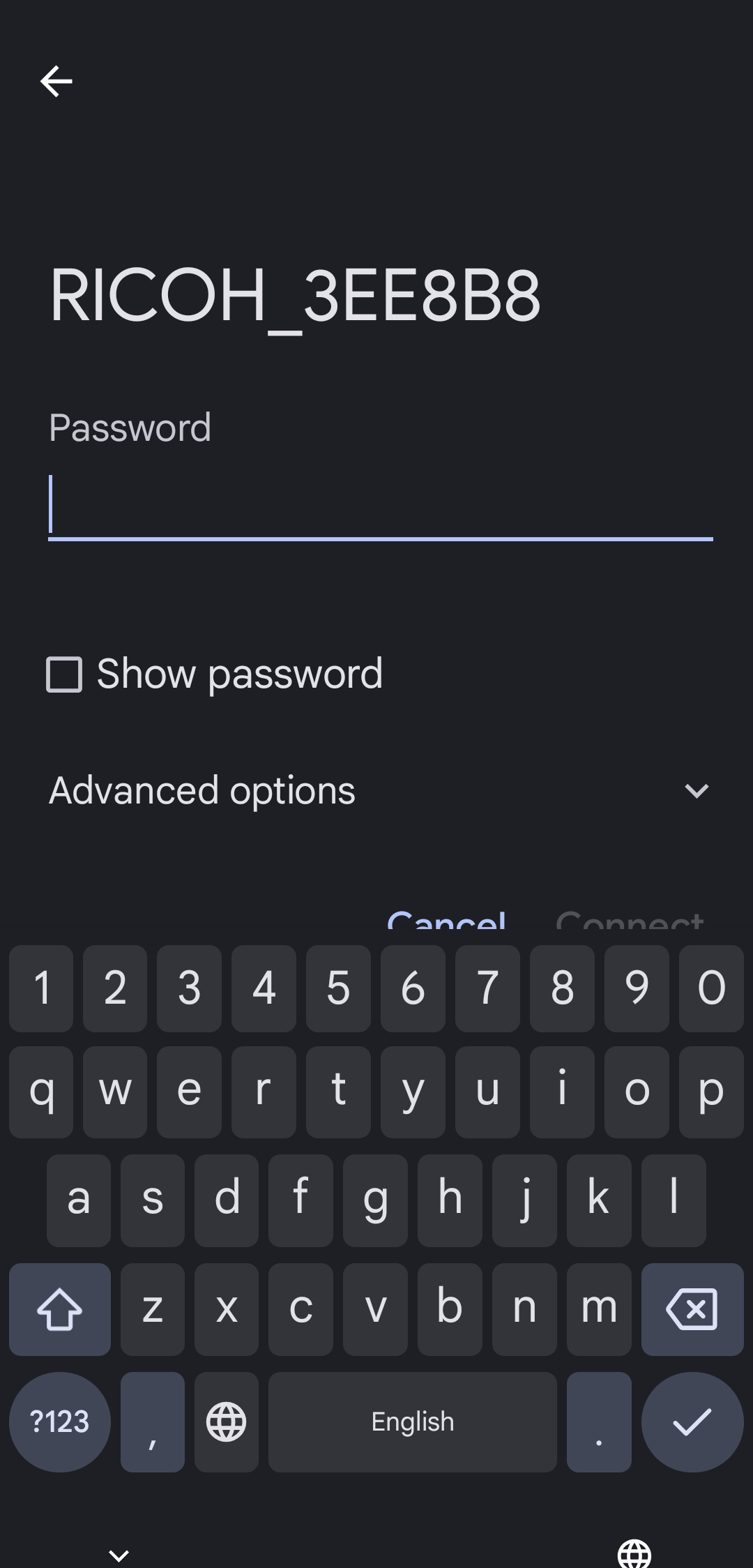The height and width of the screenshot is (1568, 753).
Task: Cancel the Wi-Fi connection dialog
Action: [446, 919]
